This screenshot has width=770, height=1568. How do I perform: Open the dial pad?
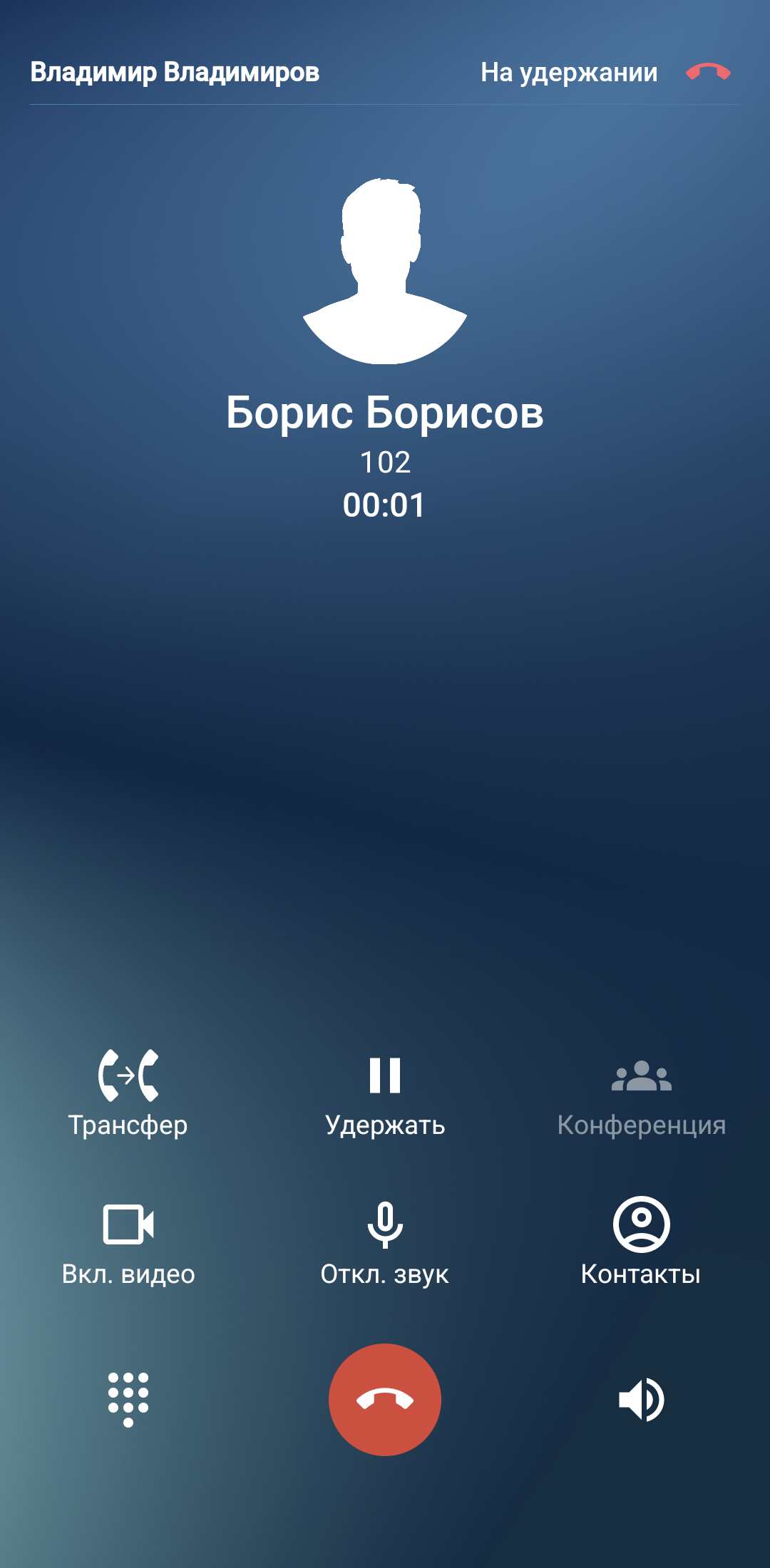tap(128, 1399)
